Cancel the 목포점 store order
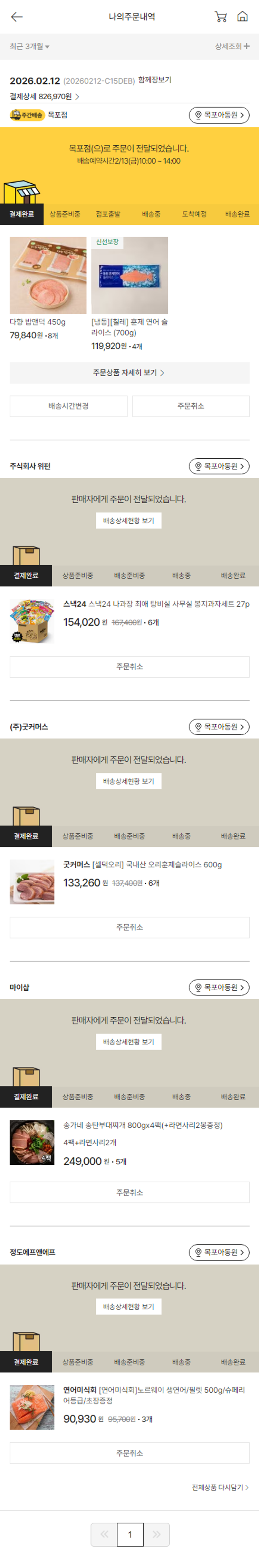Screen dimensions: 259x1568 tap(190, 406)
